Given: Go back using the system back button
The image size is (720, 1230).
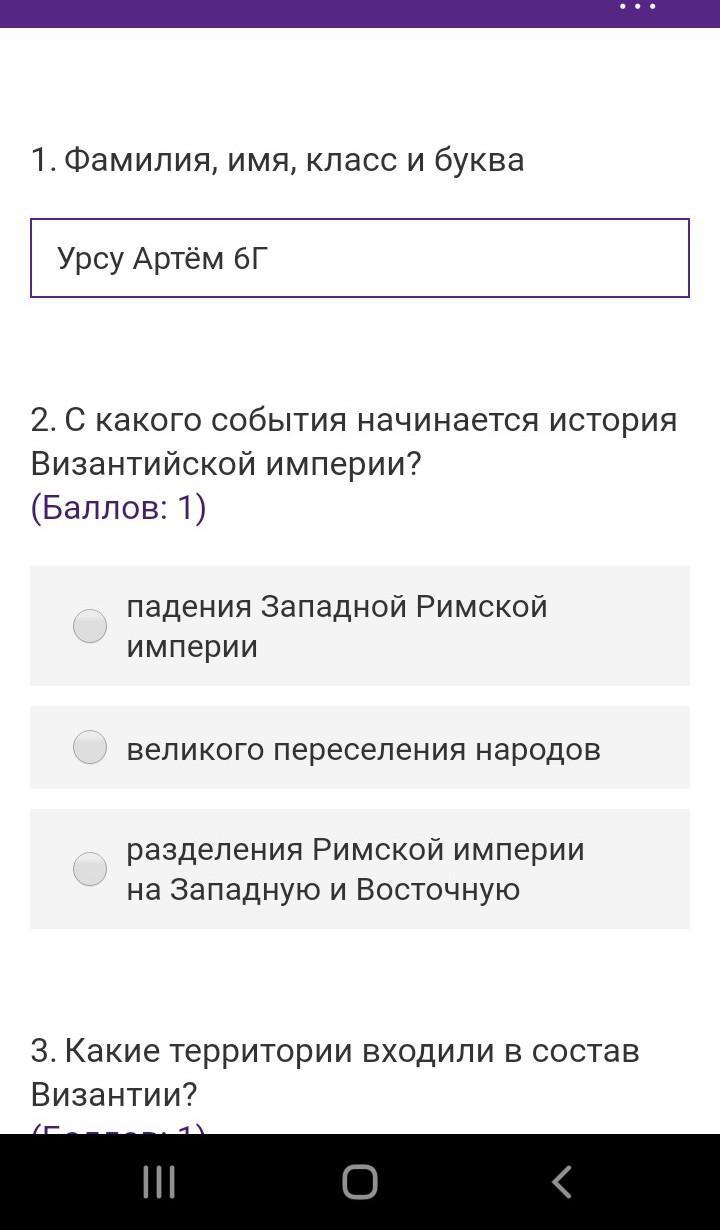Looking at the screenshot, I should [x=561, y=1182].
